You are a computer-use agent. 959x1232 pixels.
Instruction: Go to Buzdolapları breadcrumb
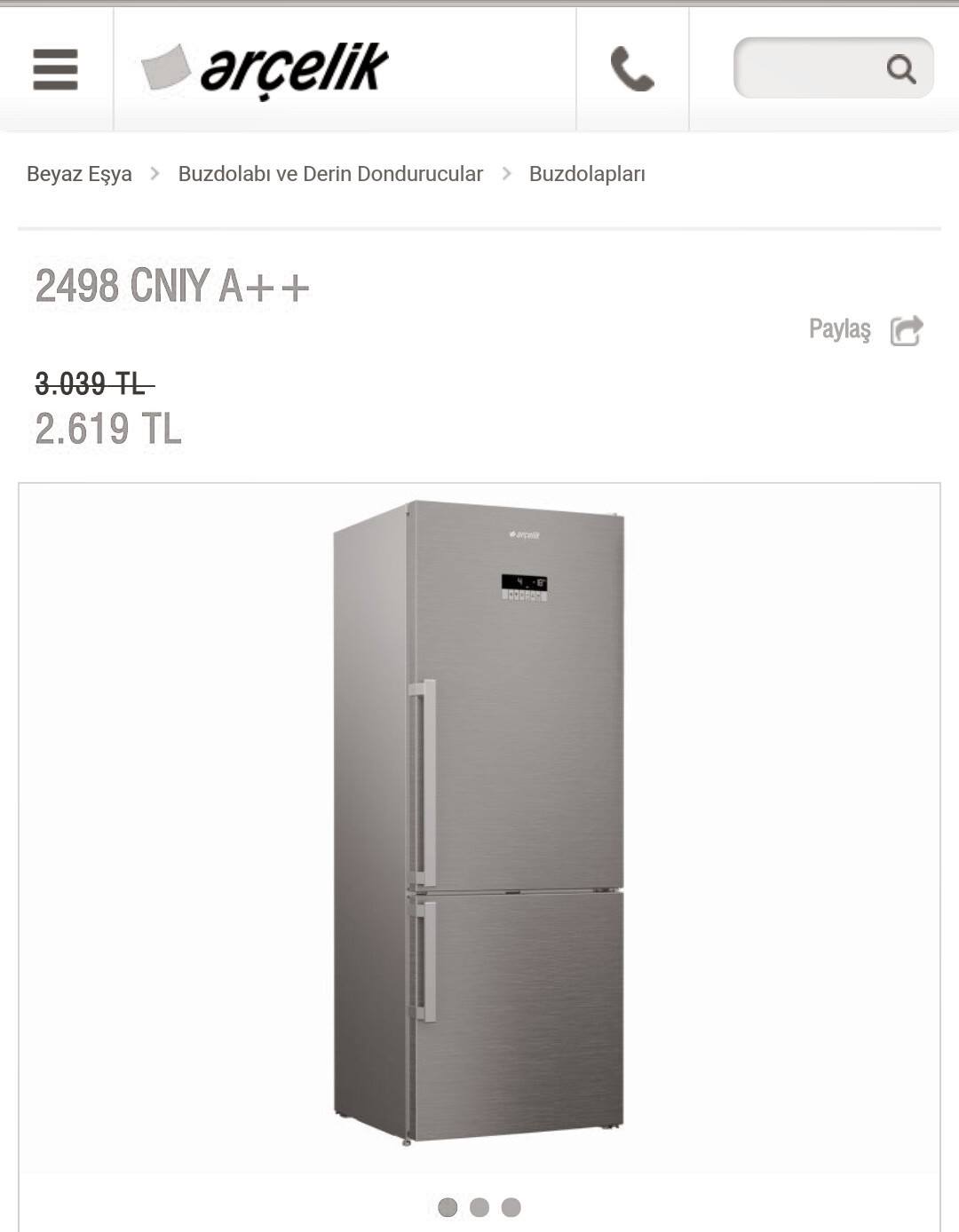(x=587, y=174)
